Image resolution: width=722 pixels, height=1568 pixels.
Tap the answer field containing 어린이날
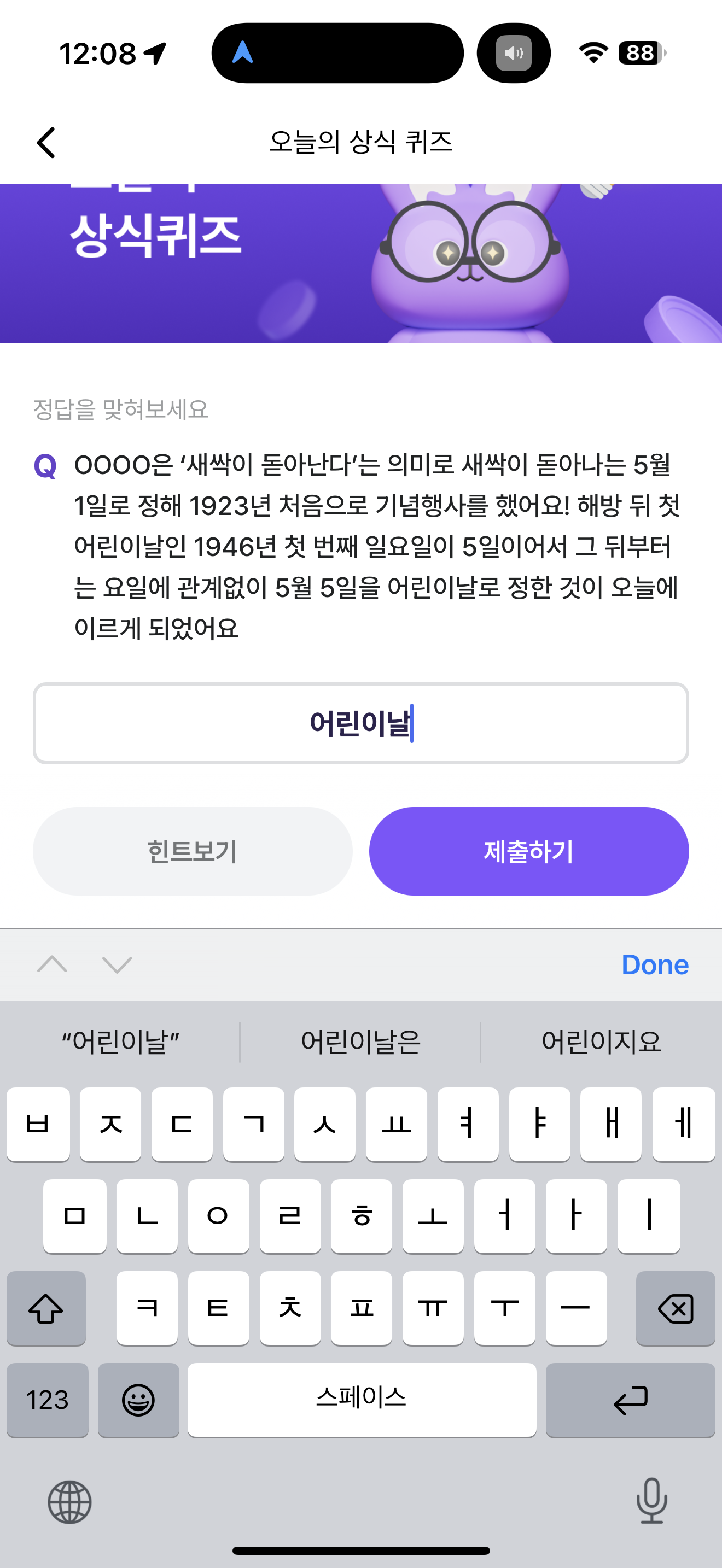click(361, 723)
